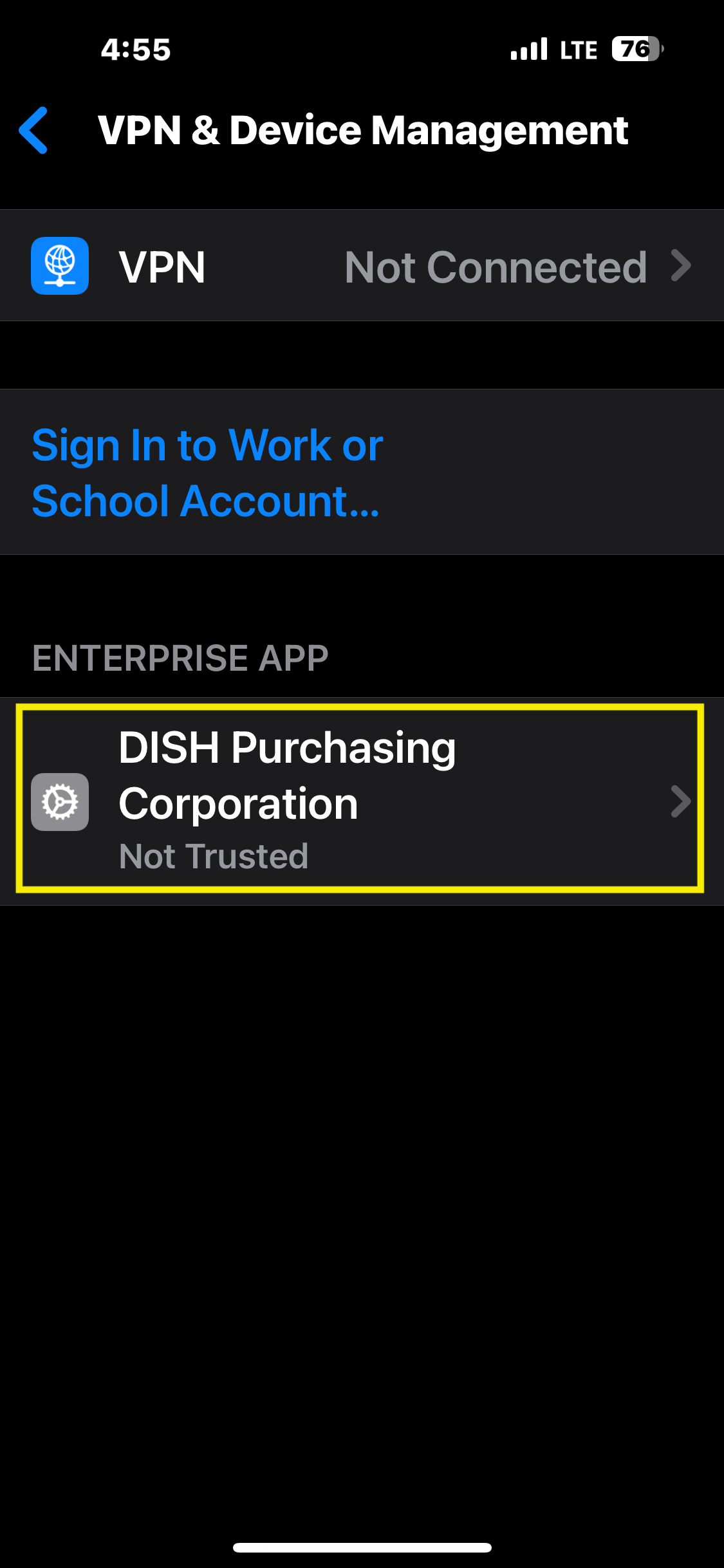Go back from VPN & Device Management
724x1568 pixels.
tap(33, 131)
